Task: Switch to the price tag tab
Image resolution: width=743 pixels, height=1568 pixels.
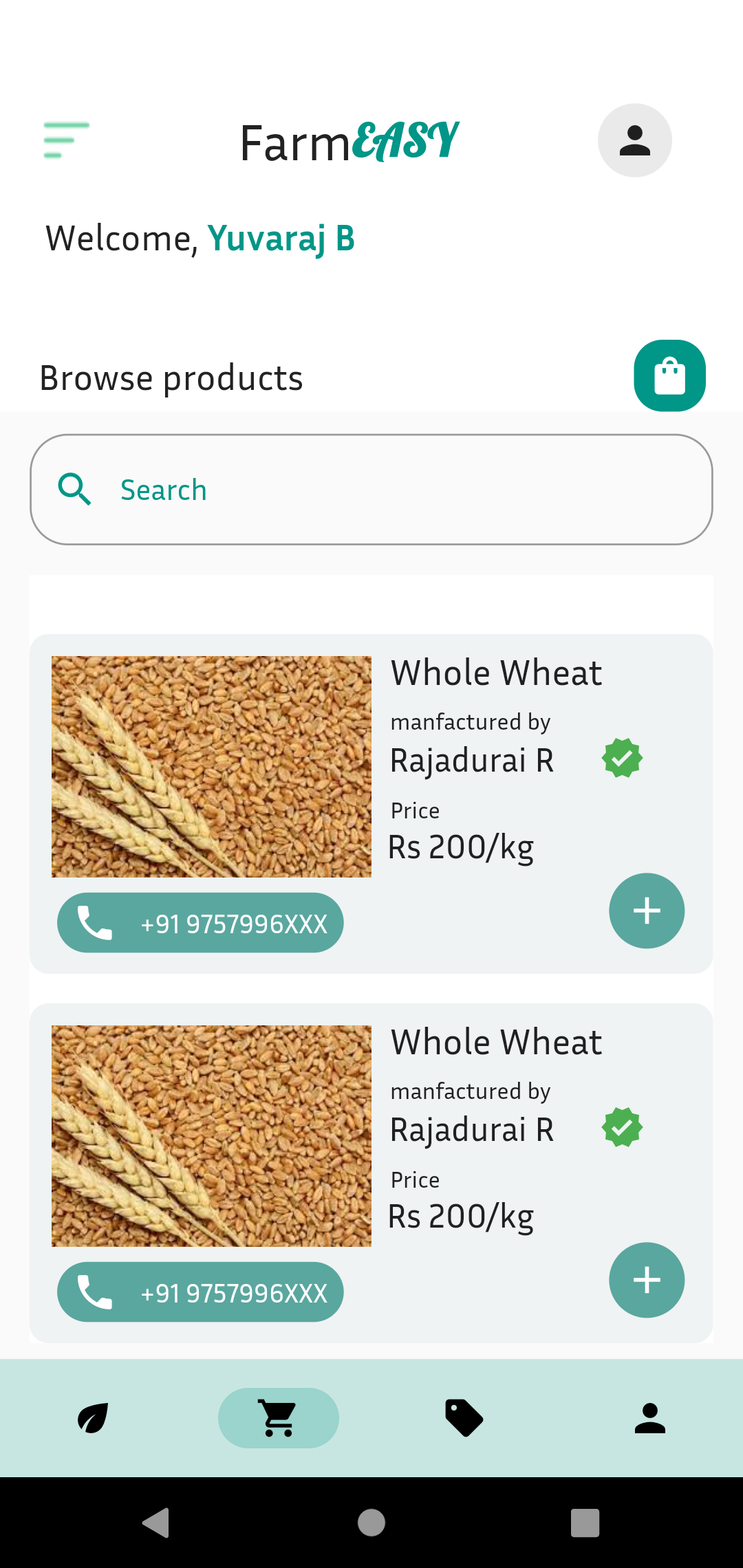Action: point(464,1418)
